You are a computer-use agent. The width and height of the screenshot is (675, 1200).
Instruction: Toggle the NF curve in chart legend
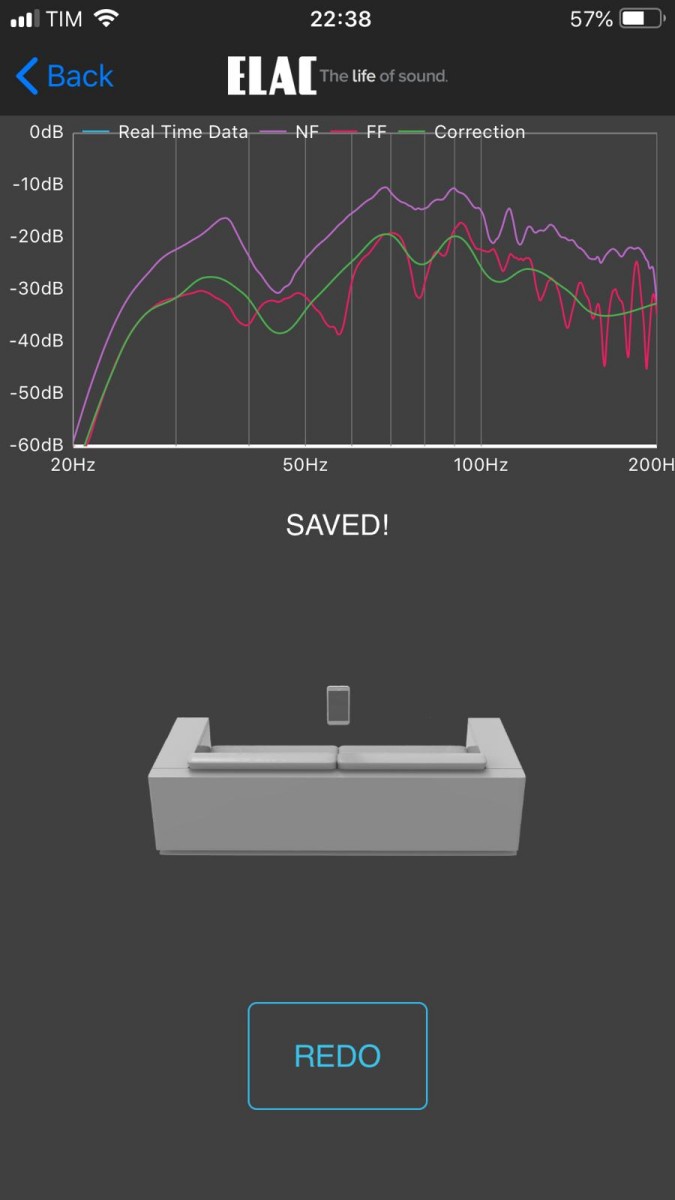pos(290,132)
